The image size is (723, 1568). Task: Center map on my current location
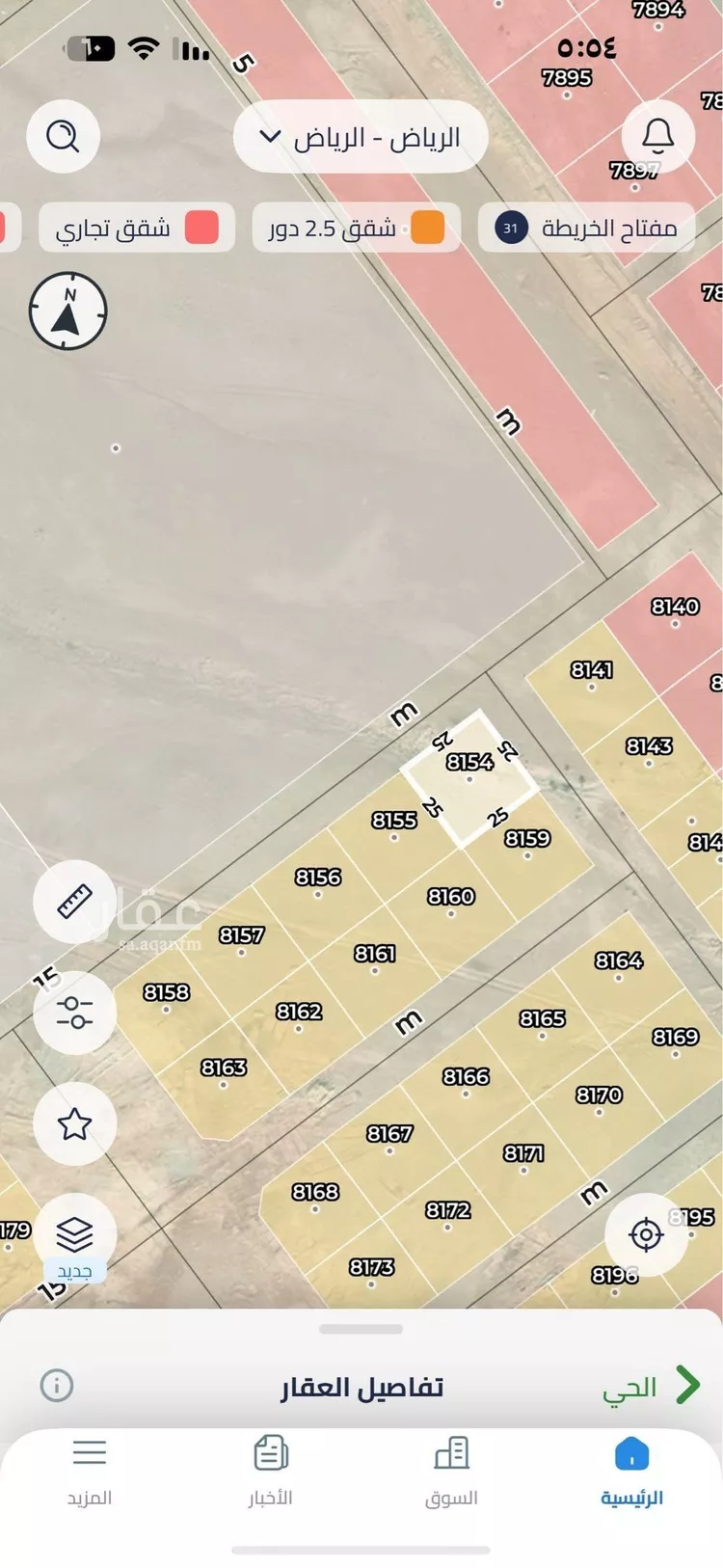coord(645,1234)
